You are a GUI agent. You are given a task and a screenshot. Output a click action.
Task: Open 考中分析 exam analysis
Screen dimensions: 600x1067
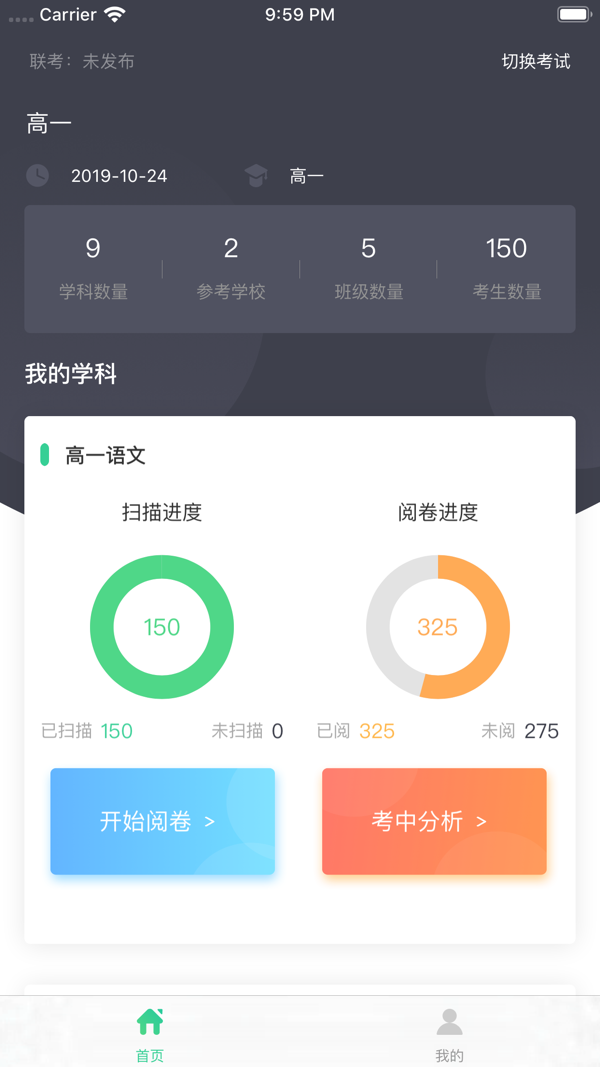[x=434, y=821]
